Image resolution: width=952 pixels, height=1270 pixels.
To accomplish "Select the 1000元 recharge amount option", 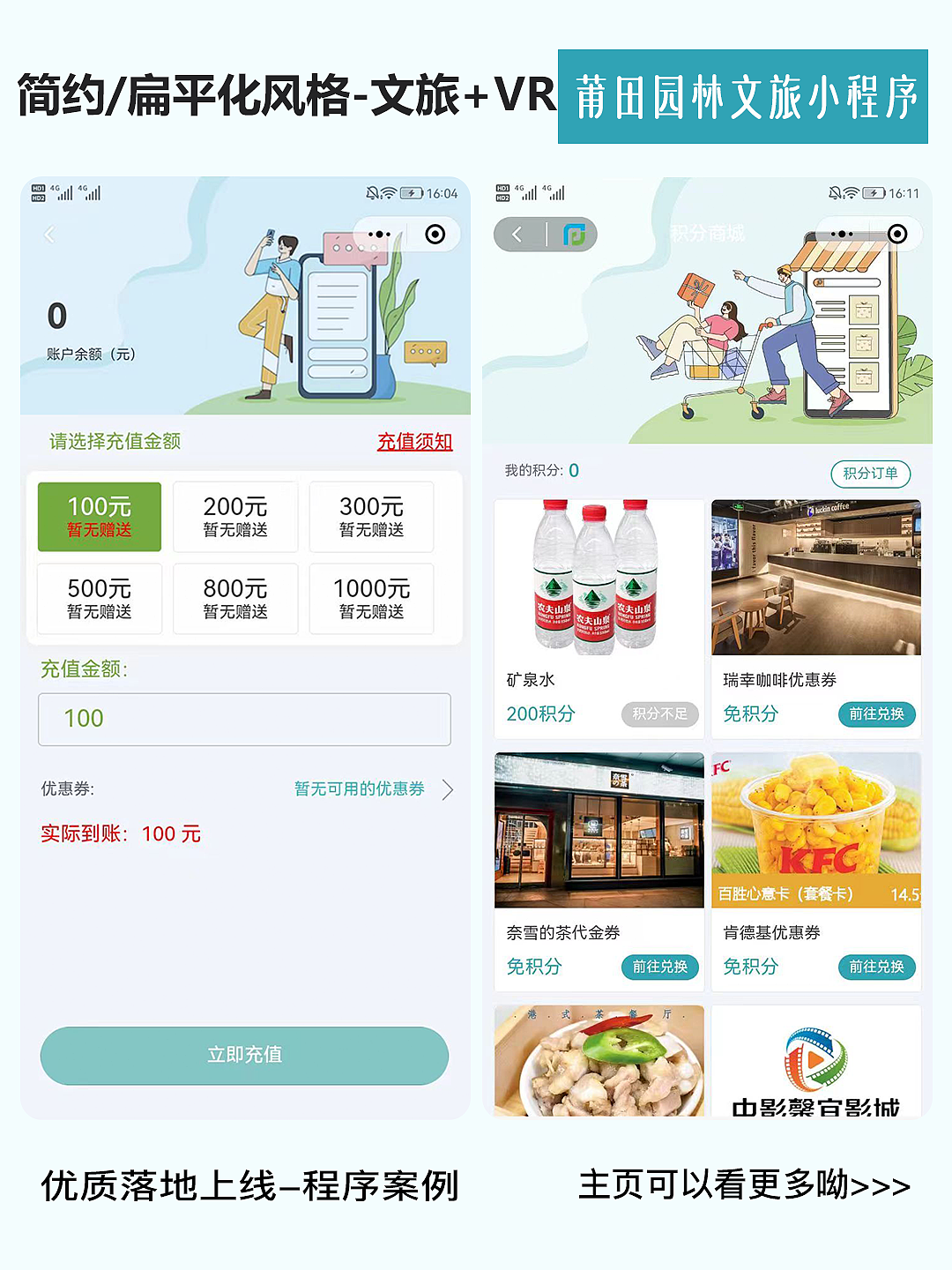I will point(371,598).
